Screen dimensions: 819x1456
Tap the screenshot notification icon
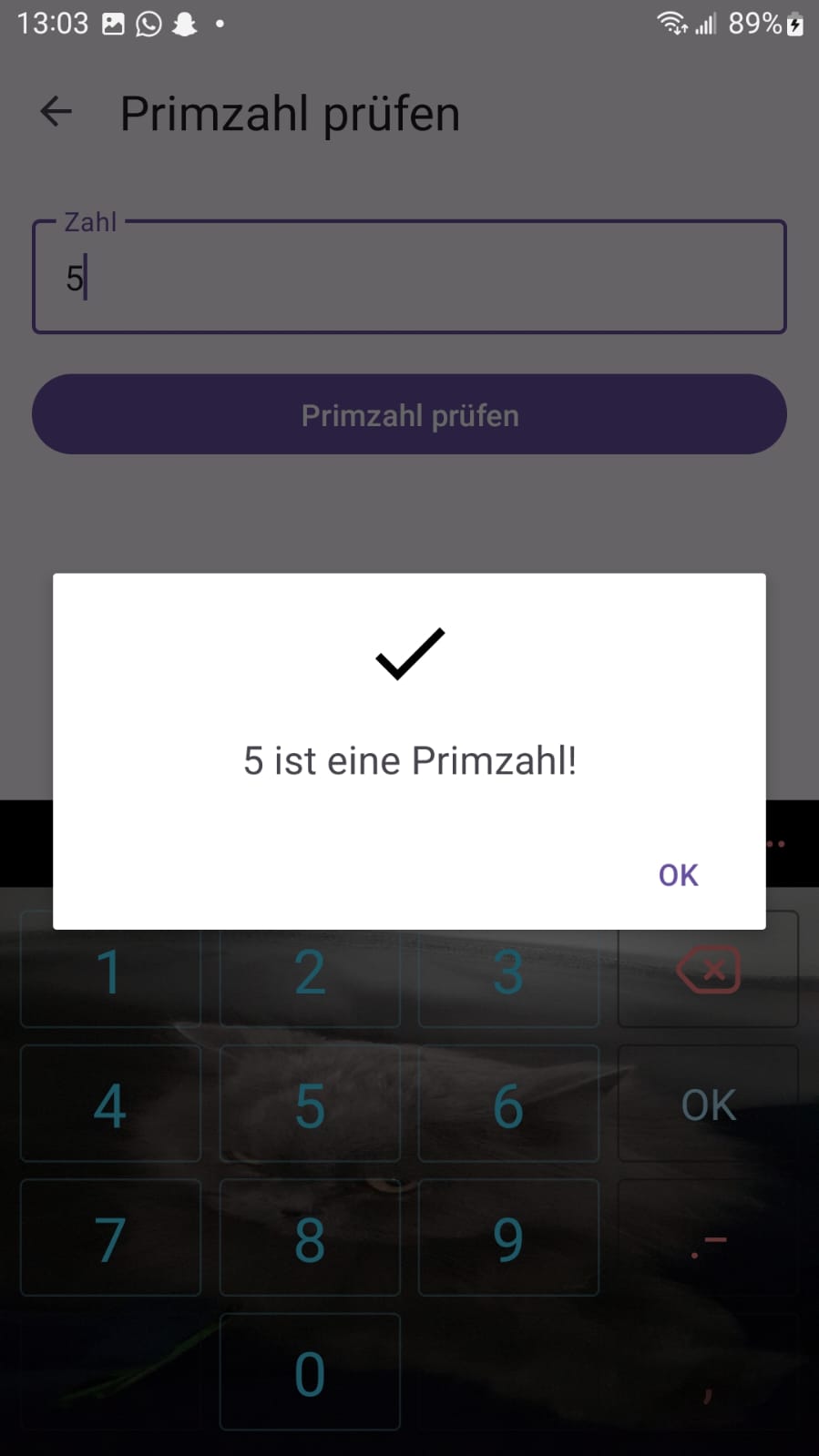pos(113,23)
